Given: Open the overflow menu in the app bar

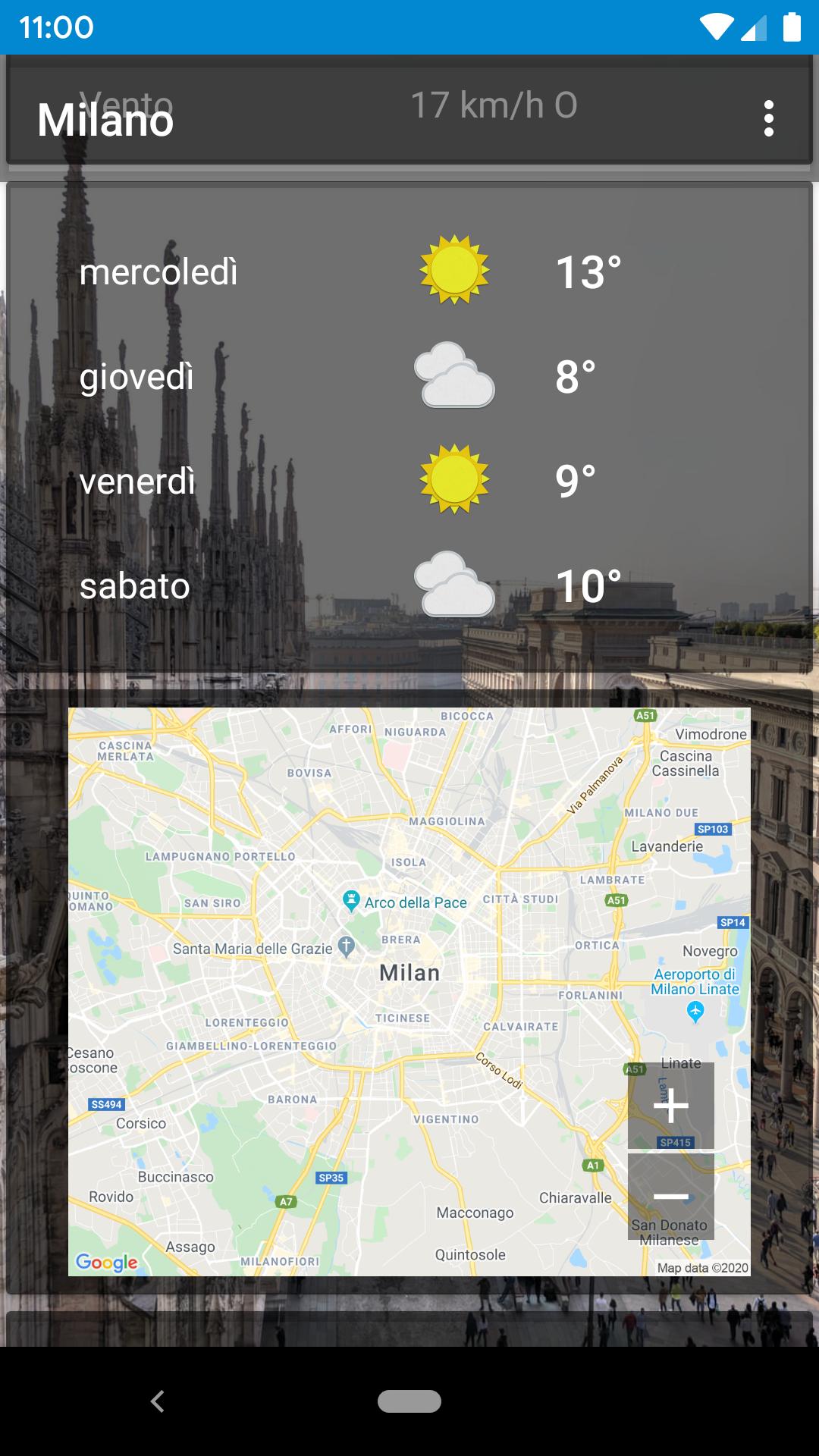Looking at the screenshot, I should tap(768, 119).
